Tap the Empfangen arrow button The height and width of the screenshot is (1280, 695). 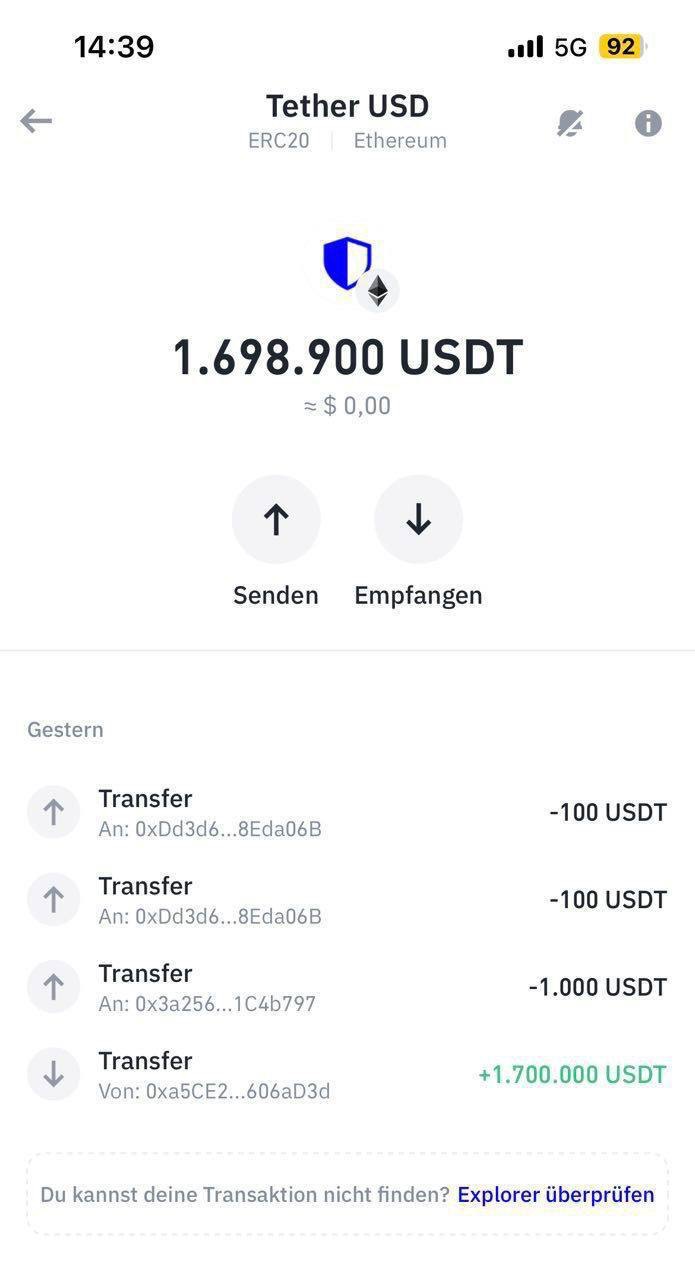(418, 519)
